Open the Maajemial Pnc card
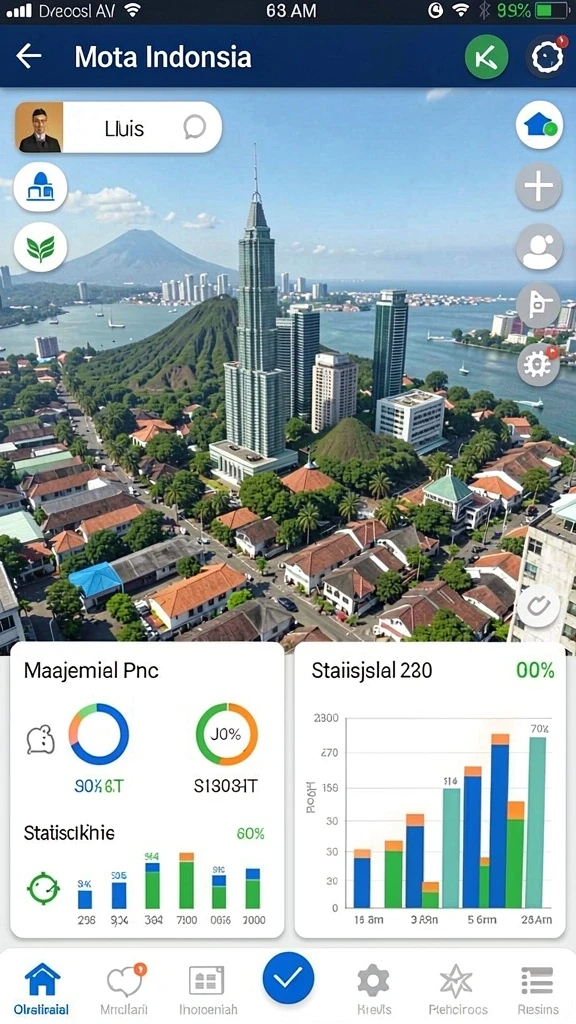Viewport: 576px width, 1024px height. 147,790
